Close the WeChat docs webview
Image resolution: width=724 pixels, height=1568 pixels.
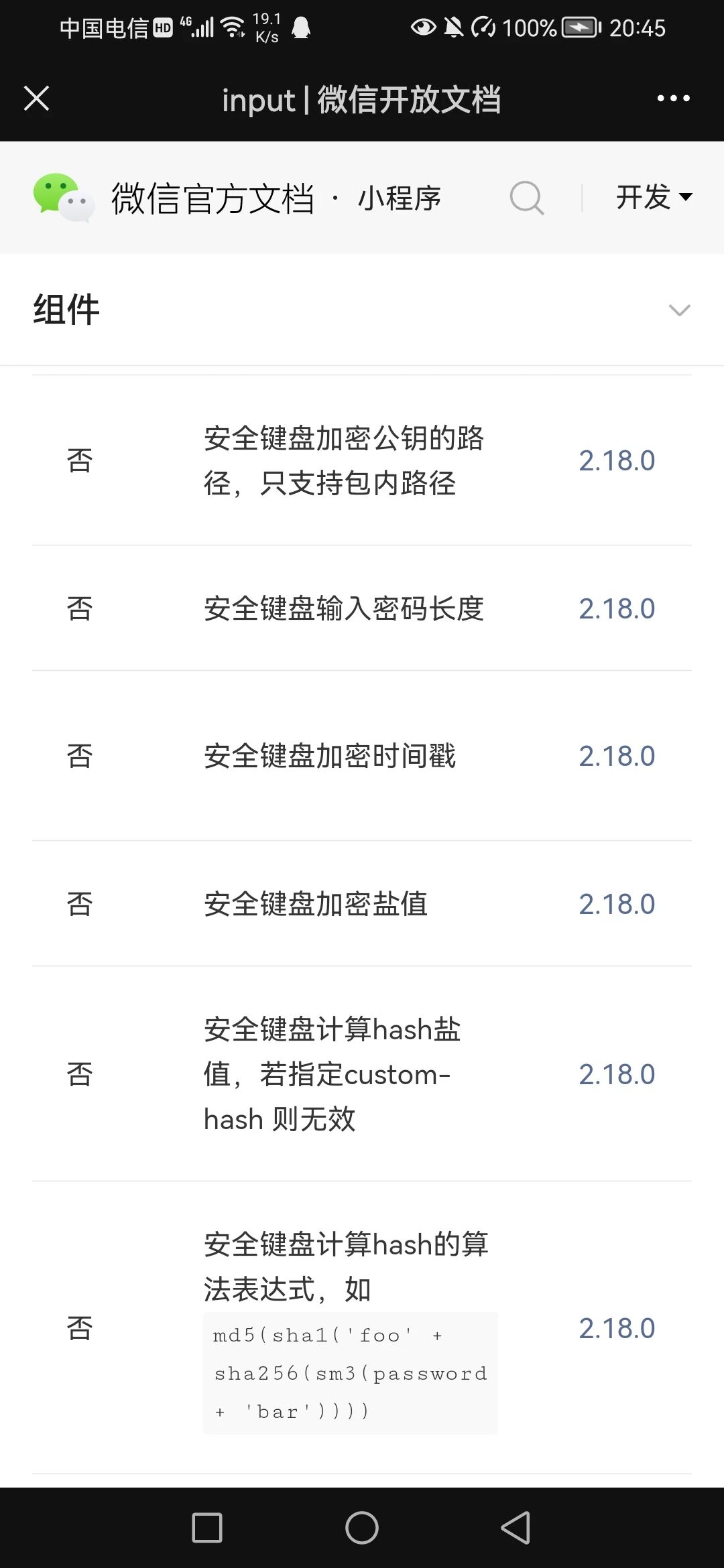(x=37, y=99)
